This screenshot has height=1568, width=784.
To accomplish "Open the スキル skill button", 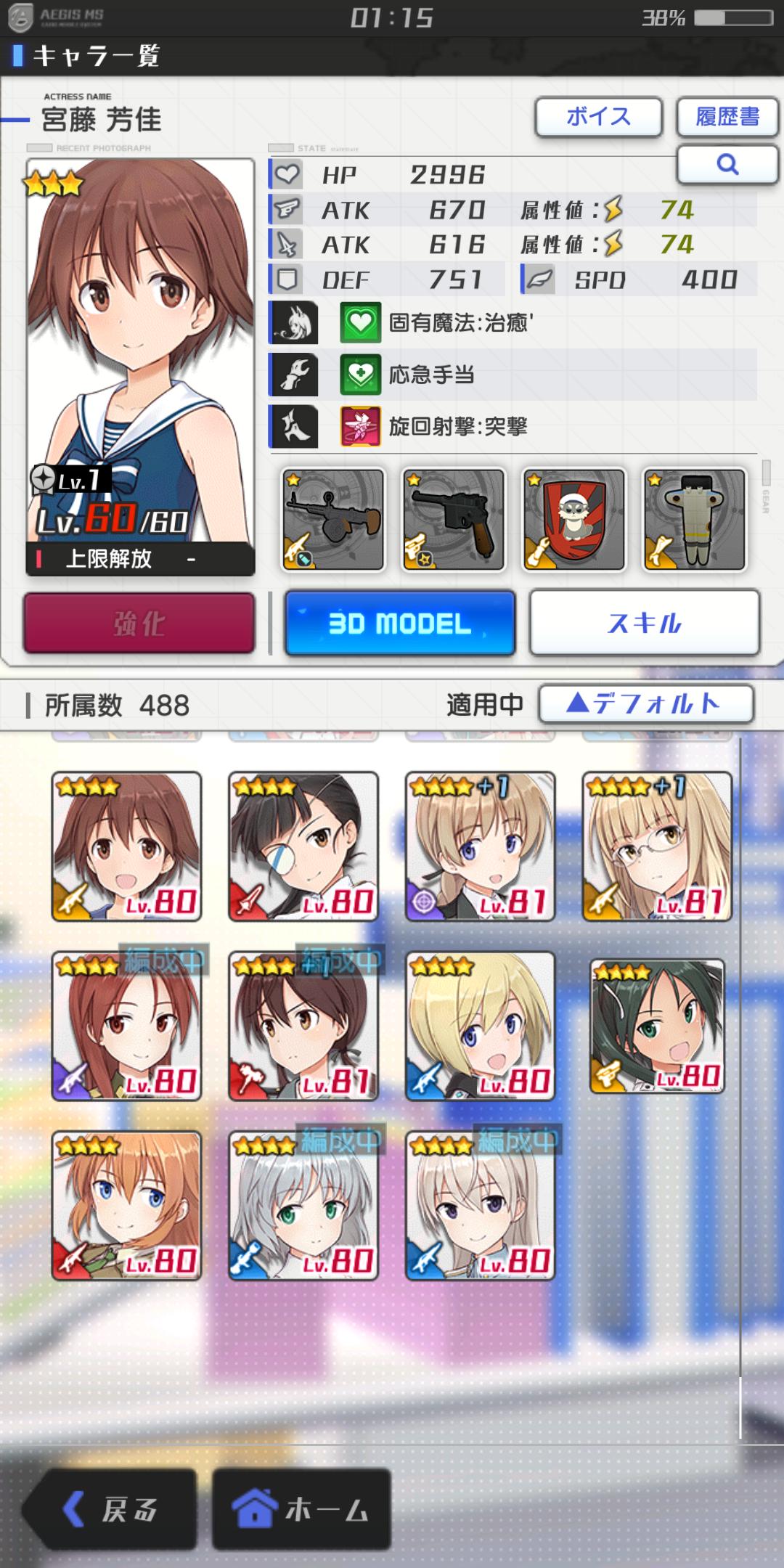I will click(x=644, y=624).
